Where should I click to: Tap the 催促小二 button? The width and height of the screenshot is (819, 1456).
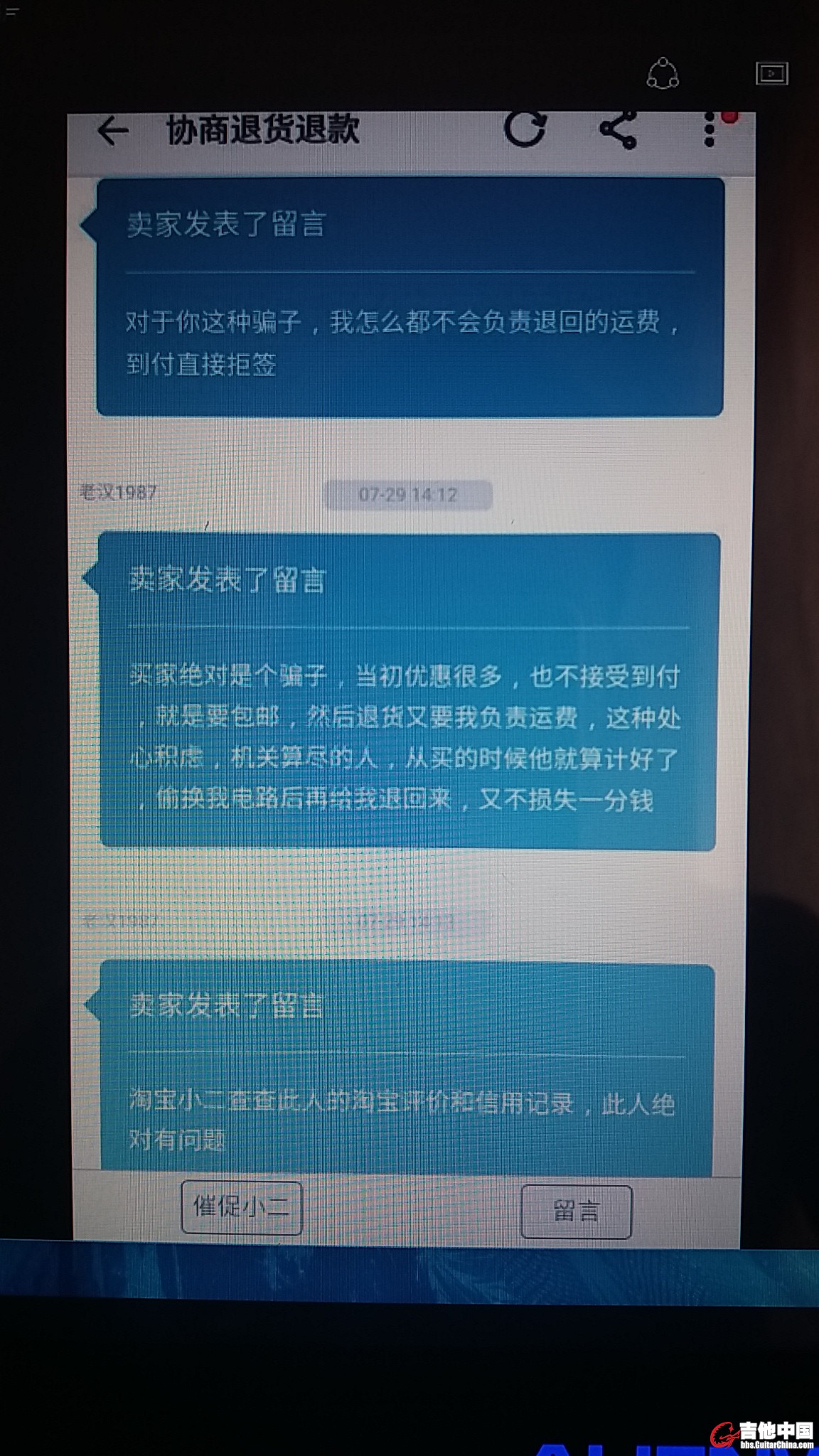pos(242,1207)
